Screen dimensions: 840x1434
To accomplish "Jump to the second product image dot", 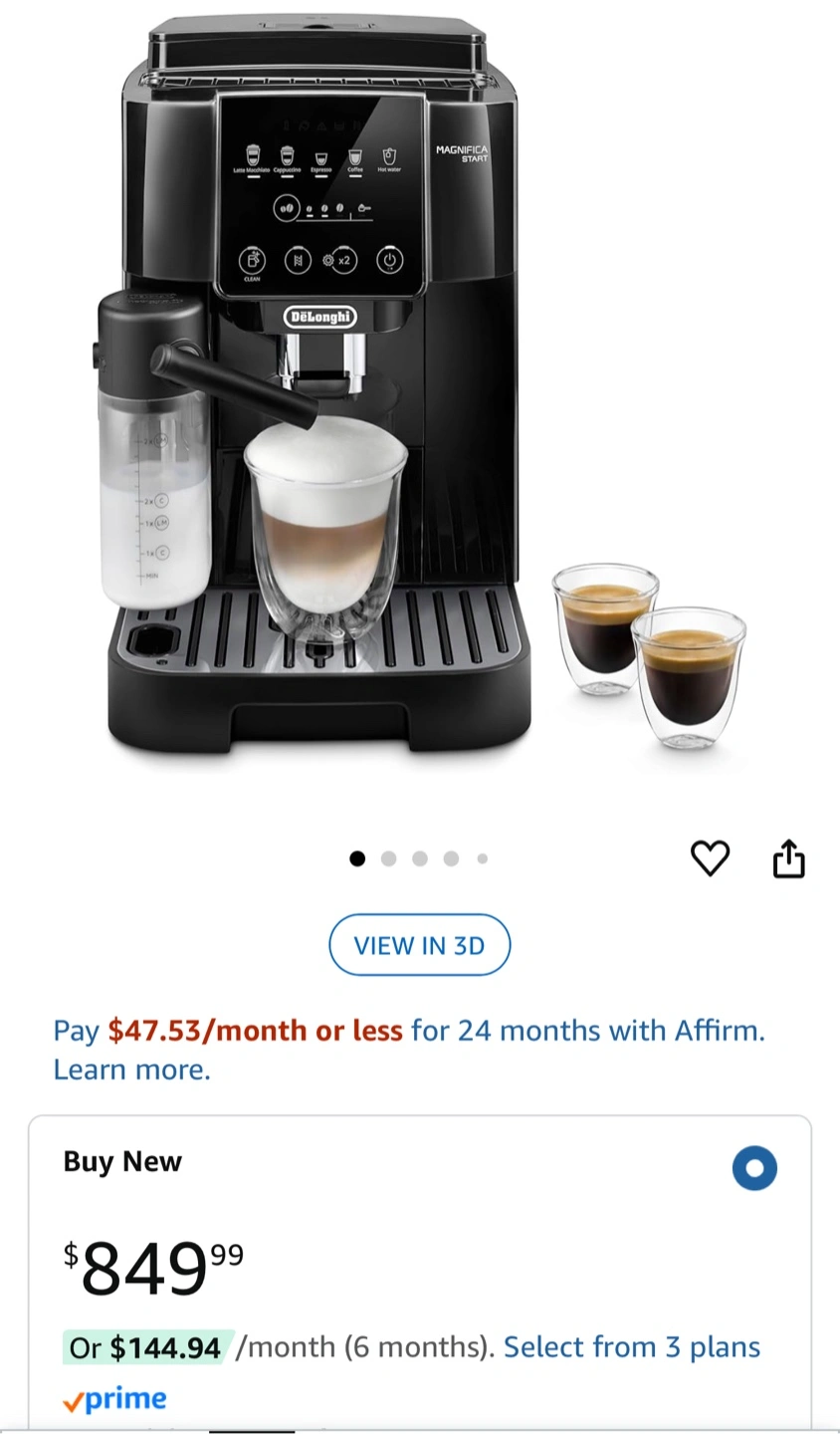I will [x=388, y=858].
